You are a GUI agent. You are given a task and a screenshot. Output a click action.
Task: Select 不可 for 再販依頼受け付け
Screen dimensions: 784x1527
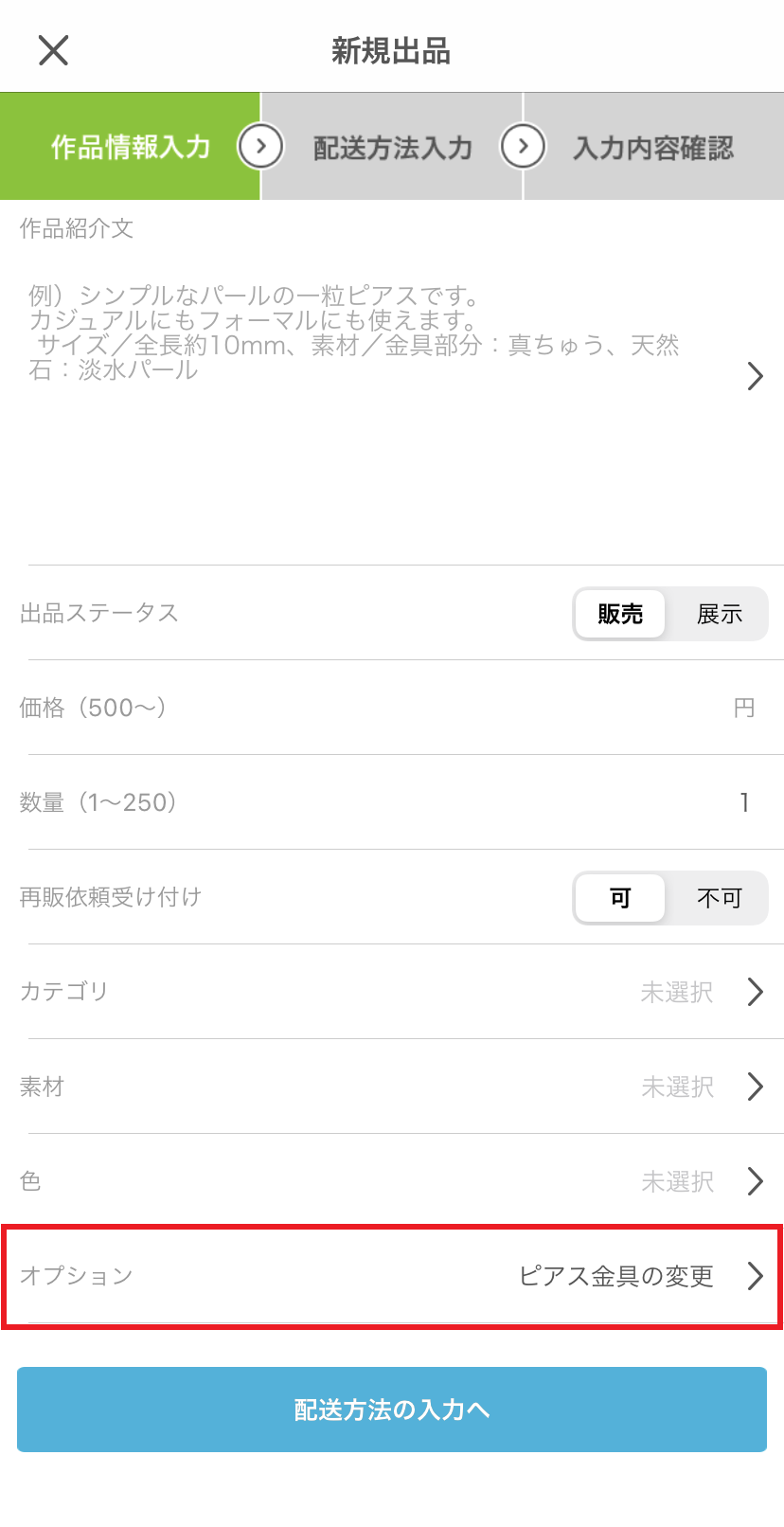pyautogui.click(x=719, y=898)
